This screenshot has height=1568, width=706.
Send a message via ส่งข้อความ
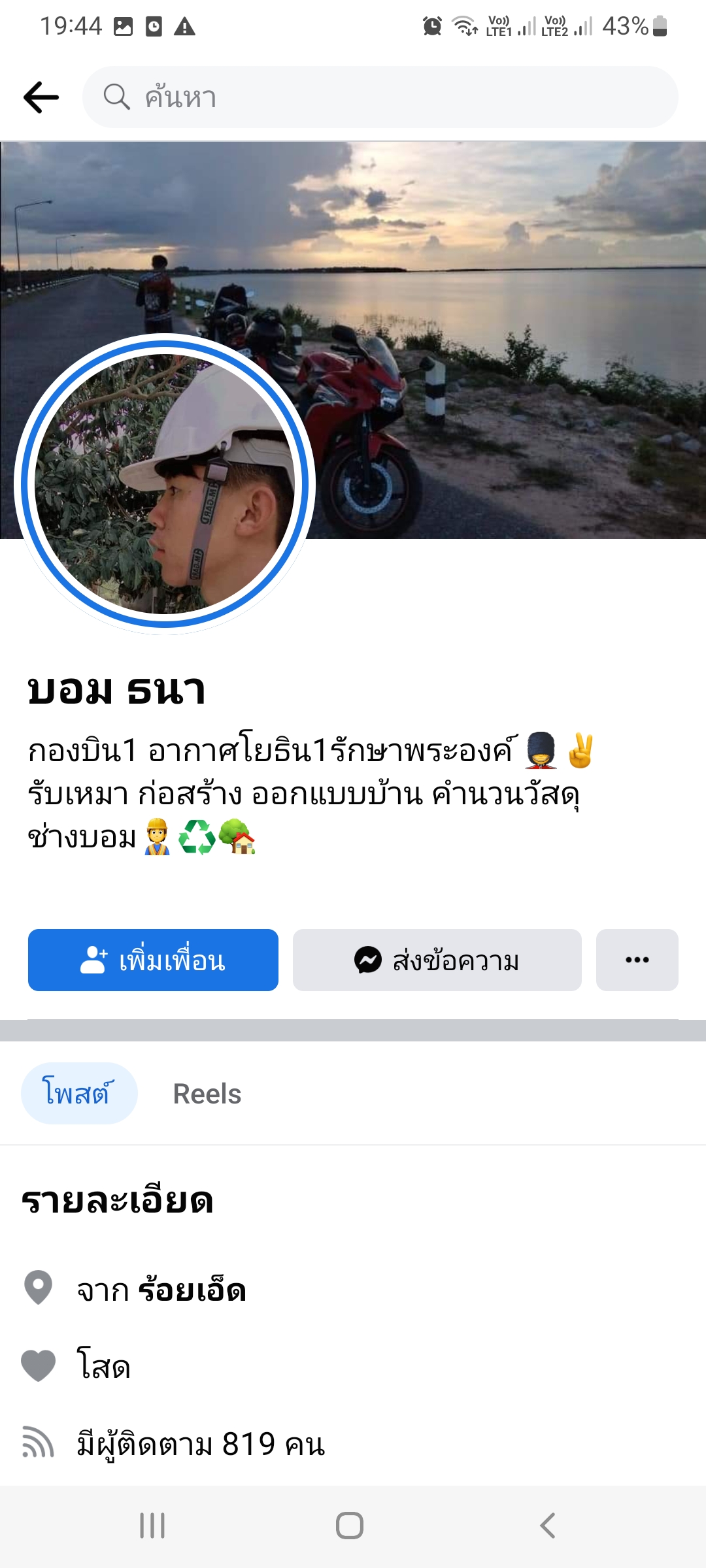pyautogui.click(x=437, y=960)
